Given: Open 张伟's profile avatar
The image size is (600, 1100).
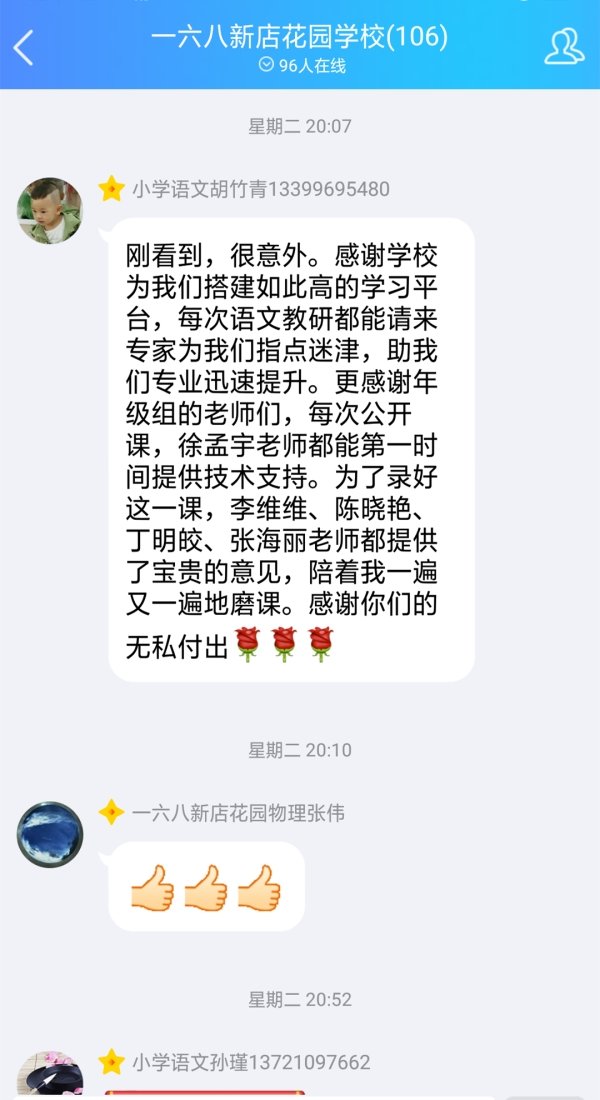Looking at the screenshot, I should pyautogui.click(x=50, y=834).
